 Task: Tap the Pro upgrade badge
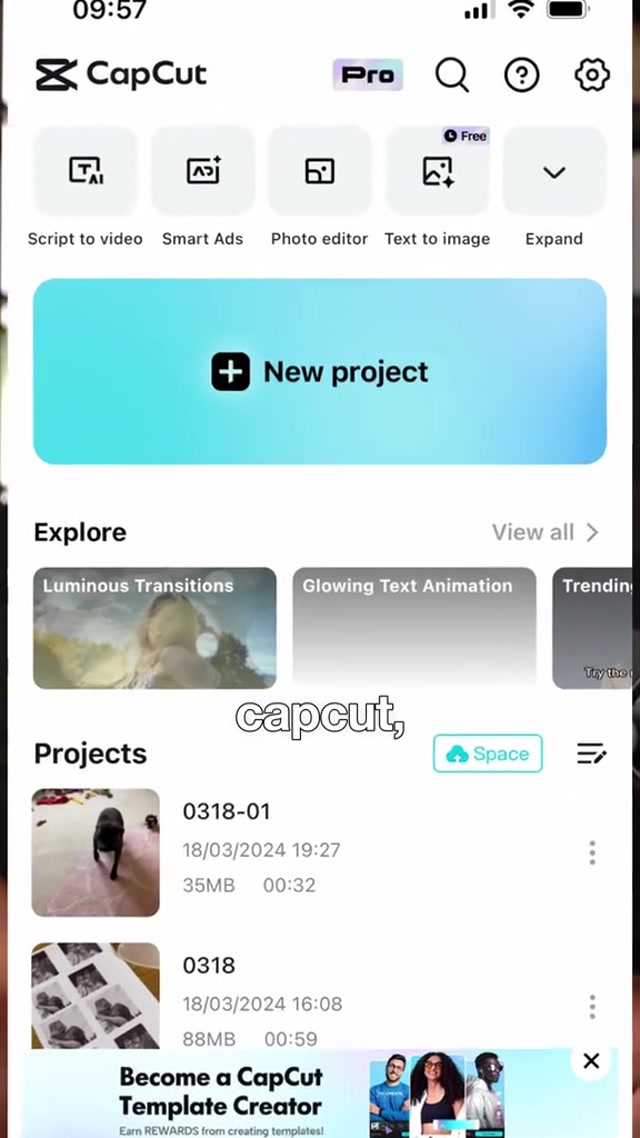pyautogui.click(x=368, y=75)
